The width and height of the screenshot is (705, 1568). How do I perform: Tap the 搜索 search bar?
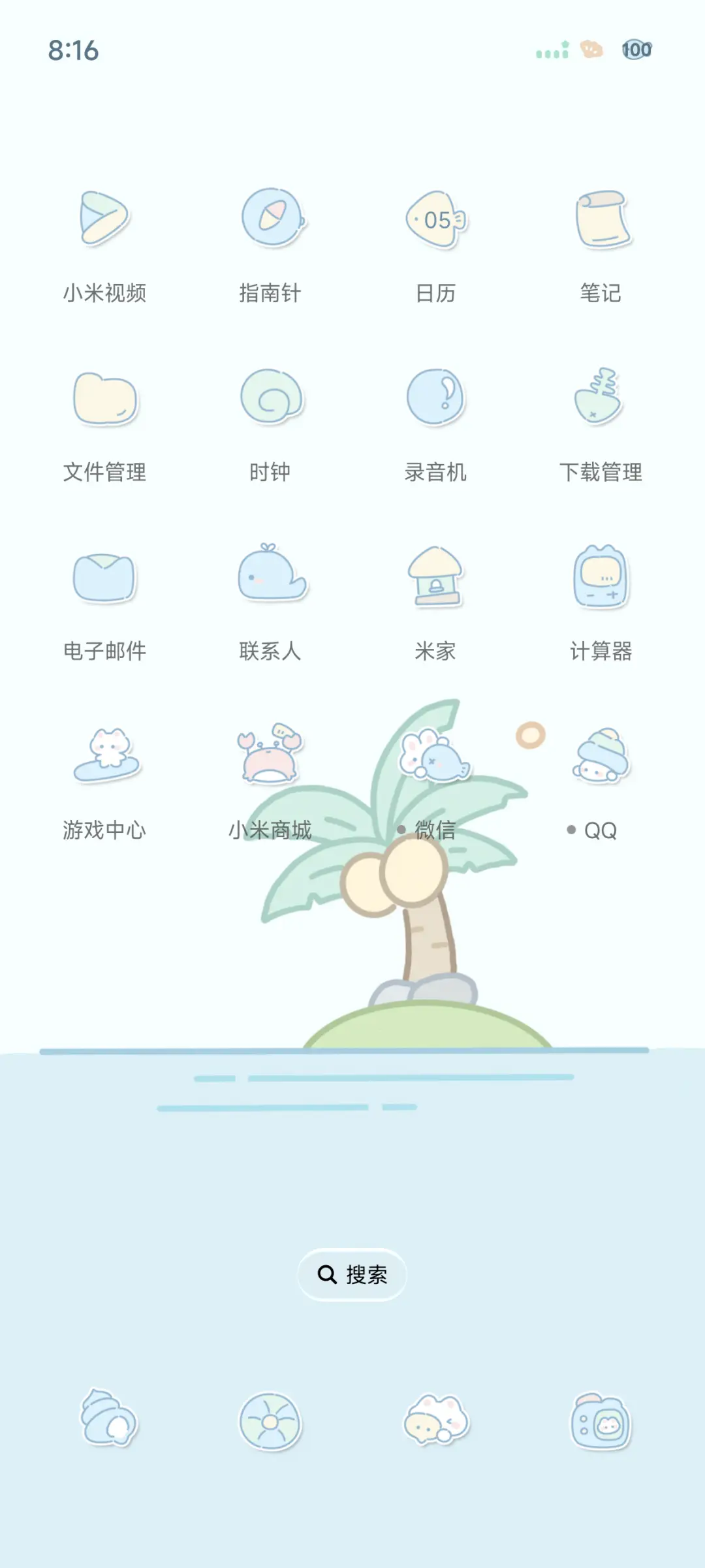[352, 1274]
